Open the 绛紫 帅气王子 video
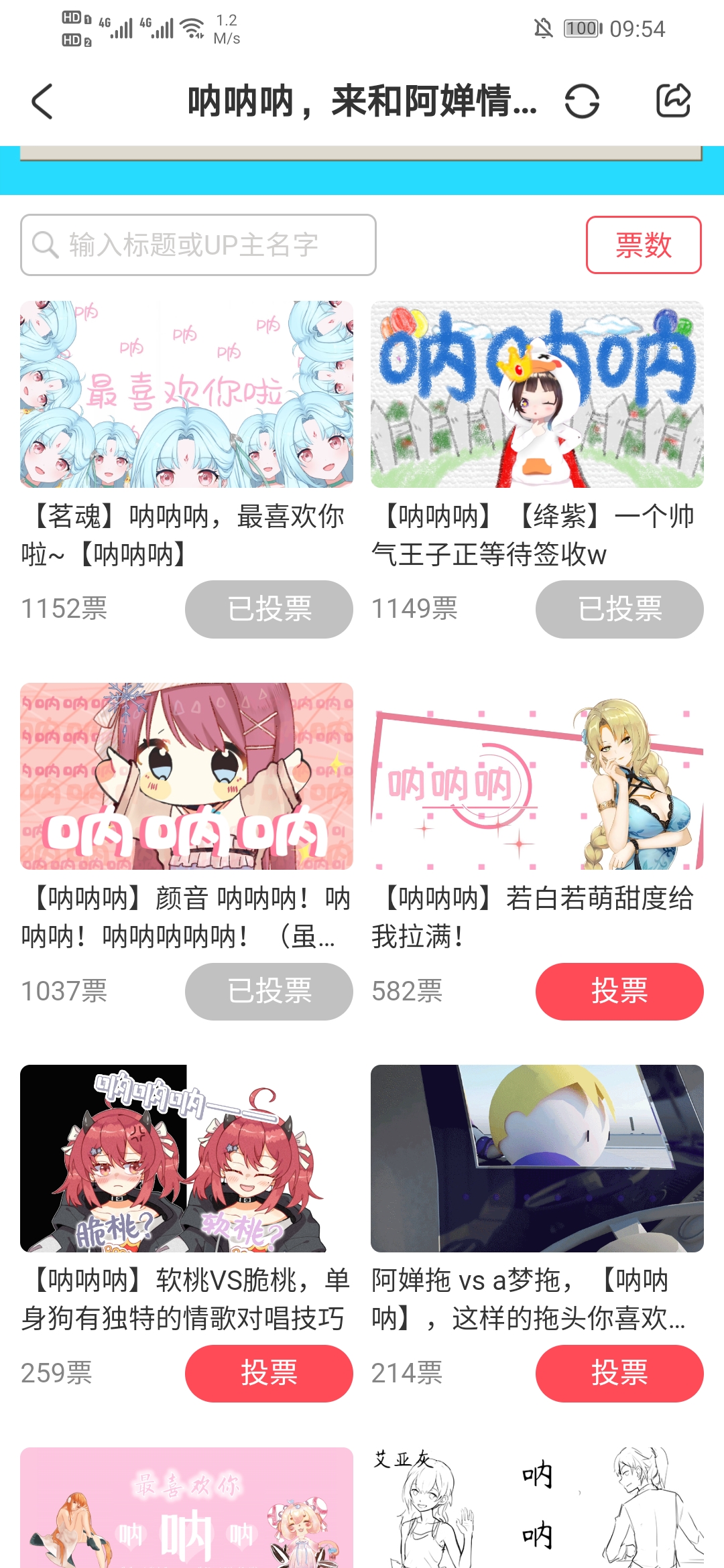724x1568 pixels. (537, 394)
